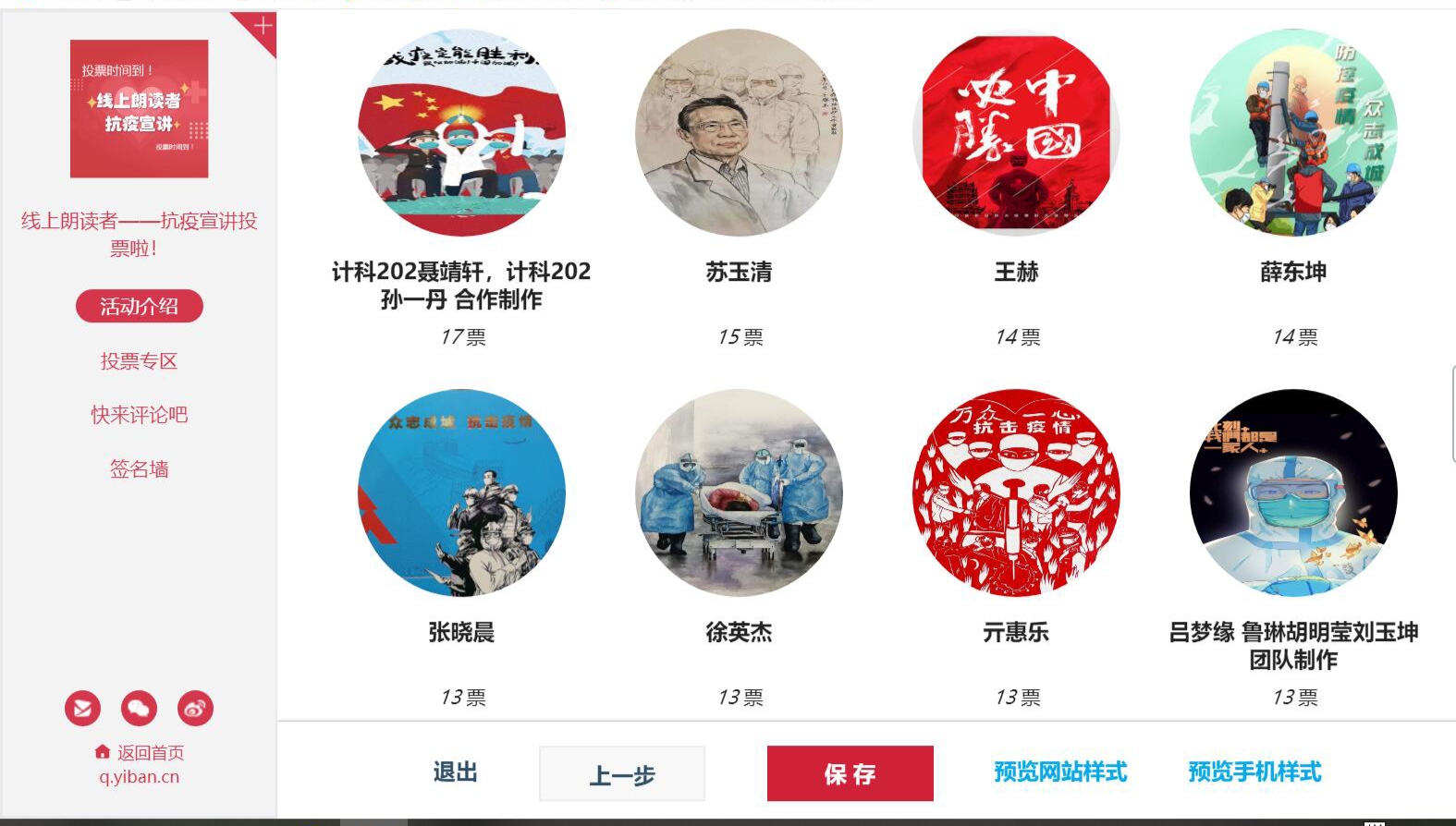Switch to 签名墙 section
Viewport: 1456px width, 826px height.
pos(139,469)
